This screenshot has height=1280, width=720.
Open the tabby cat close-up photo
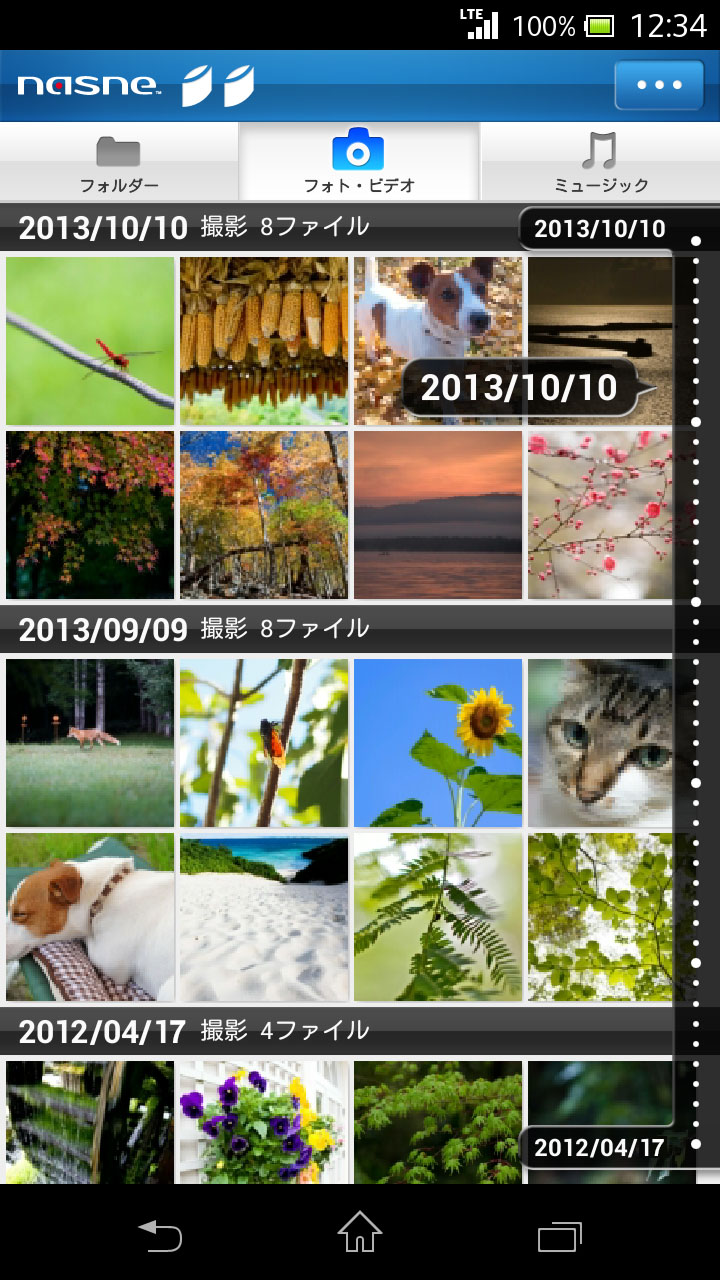(x=601, y=743)
